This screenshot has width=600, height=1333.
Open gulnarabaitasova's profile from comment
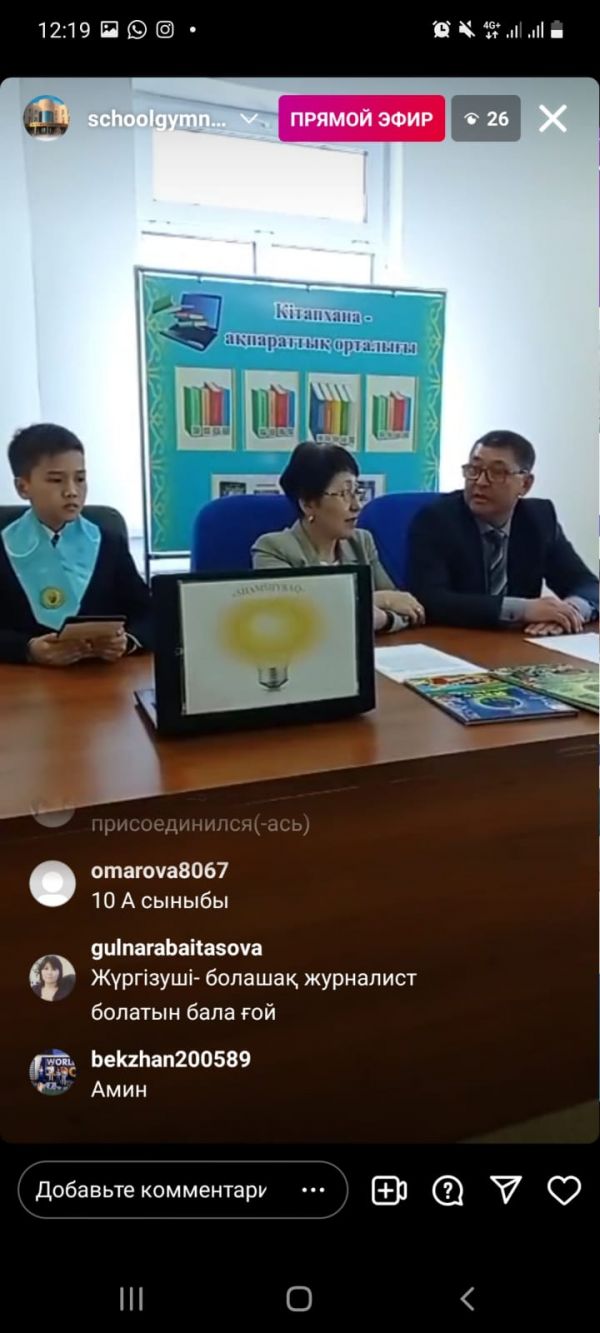176,947
